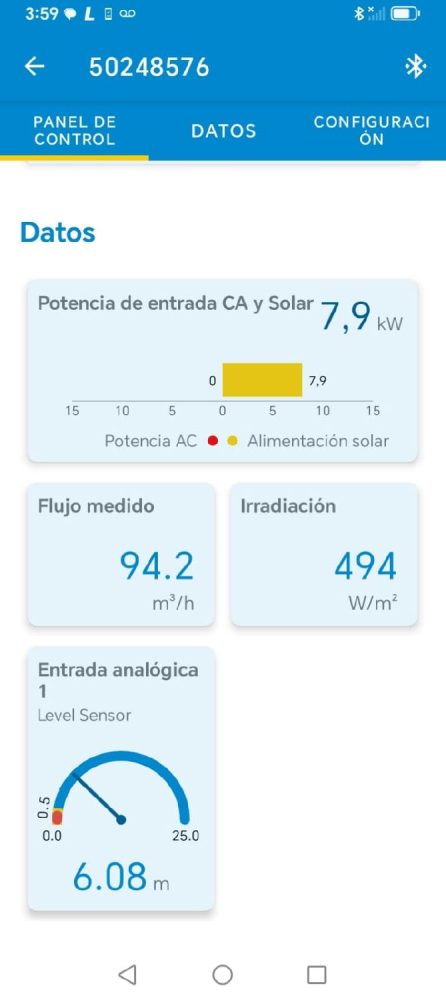Open the Potencia de entrada CA y Solar card

(x=223, y=371)
